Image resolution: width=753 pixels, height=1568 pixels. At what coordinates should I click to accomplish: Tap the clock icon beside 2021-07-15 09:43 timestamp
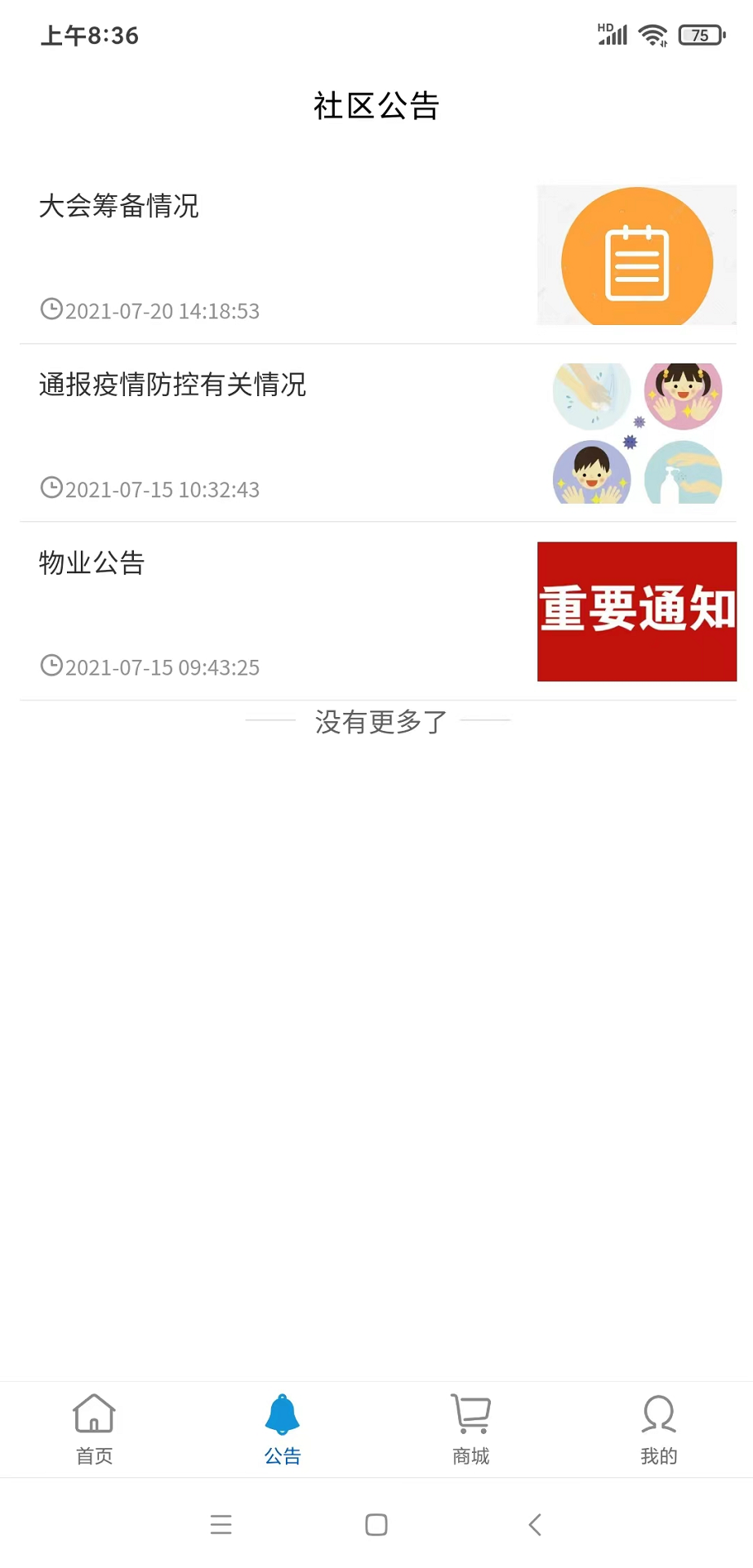(x=51, y=666)
